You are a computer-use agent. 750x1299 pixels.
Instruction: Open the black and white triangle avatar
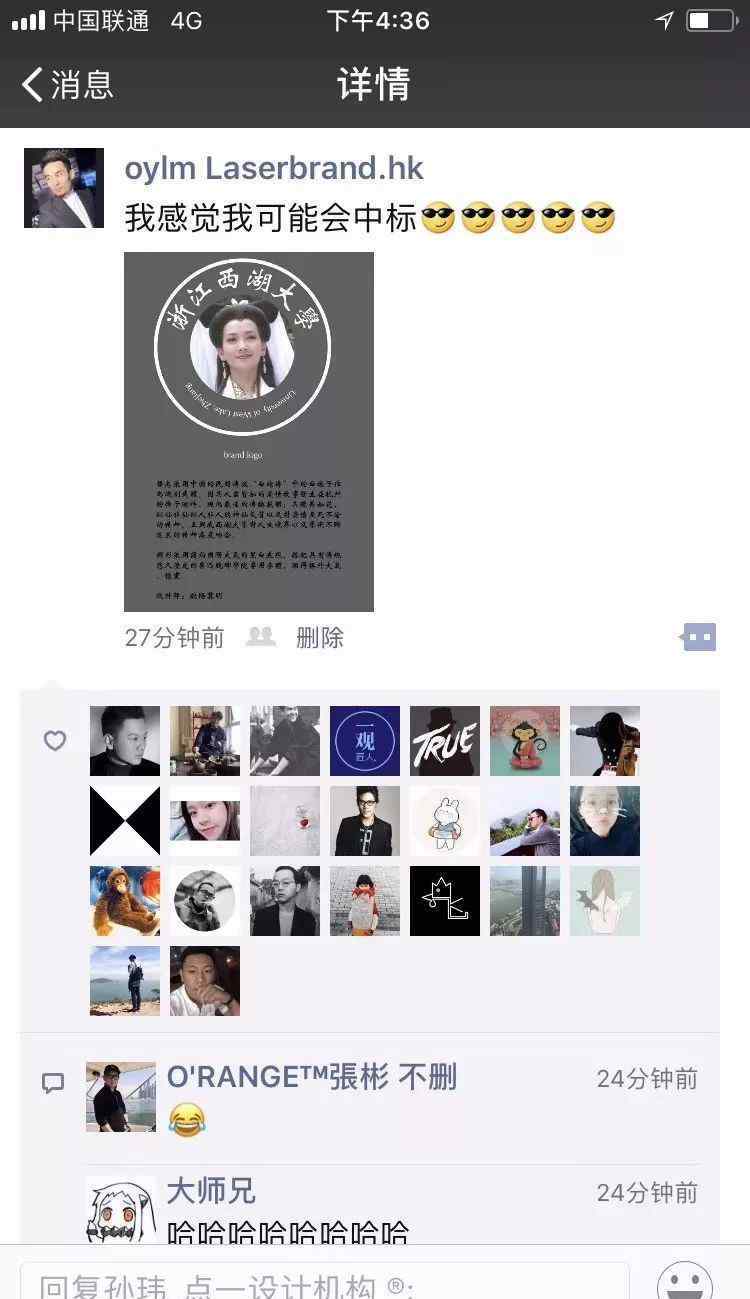click(x=125, y=821)
